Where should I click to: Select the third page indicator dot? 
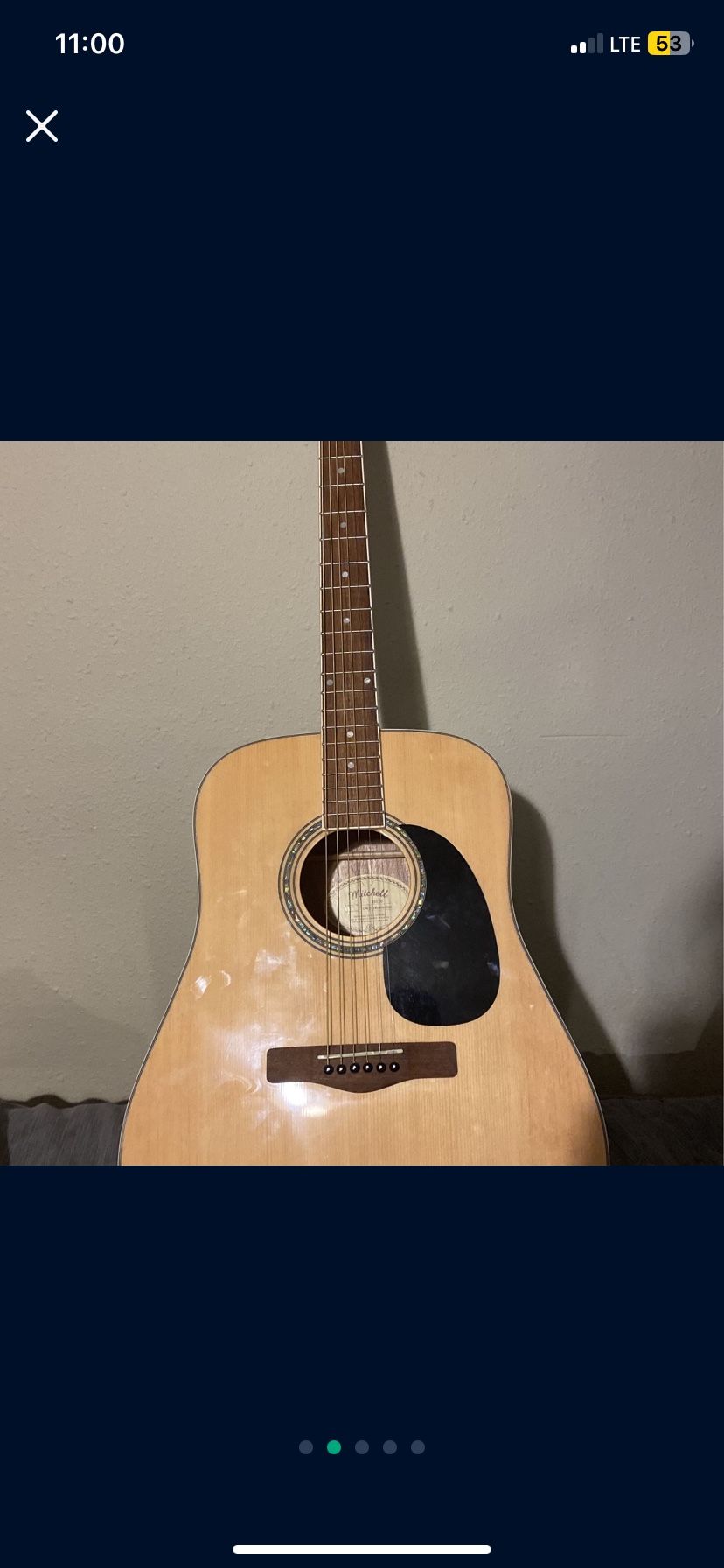[x=362, y=1447]
